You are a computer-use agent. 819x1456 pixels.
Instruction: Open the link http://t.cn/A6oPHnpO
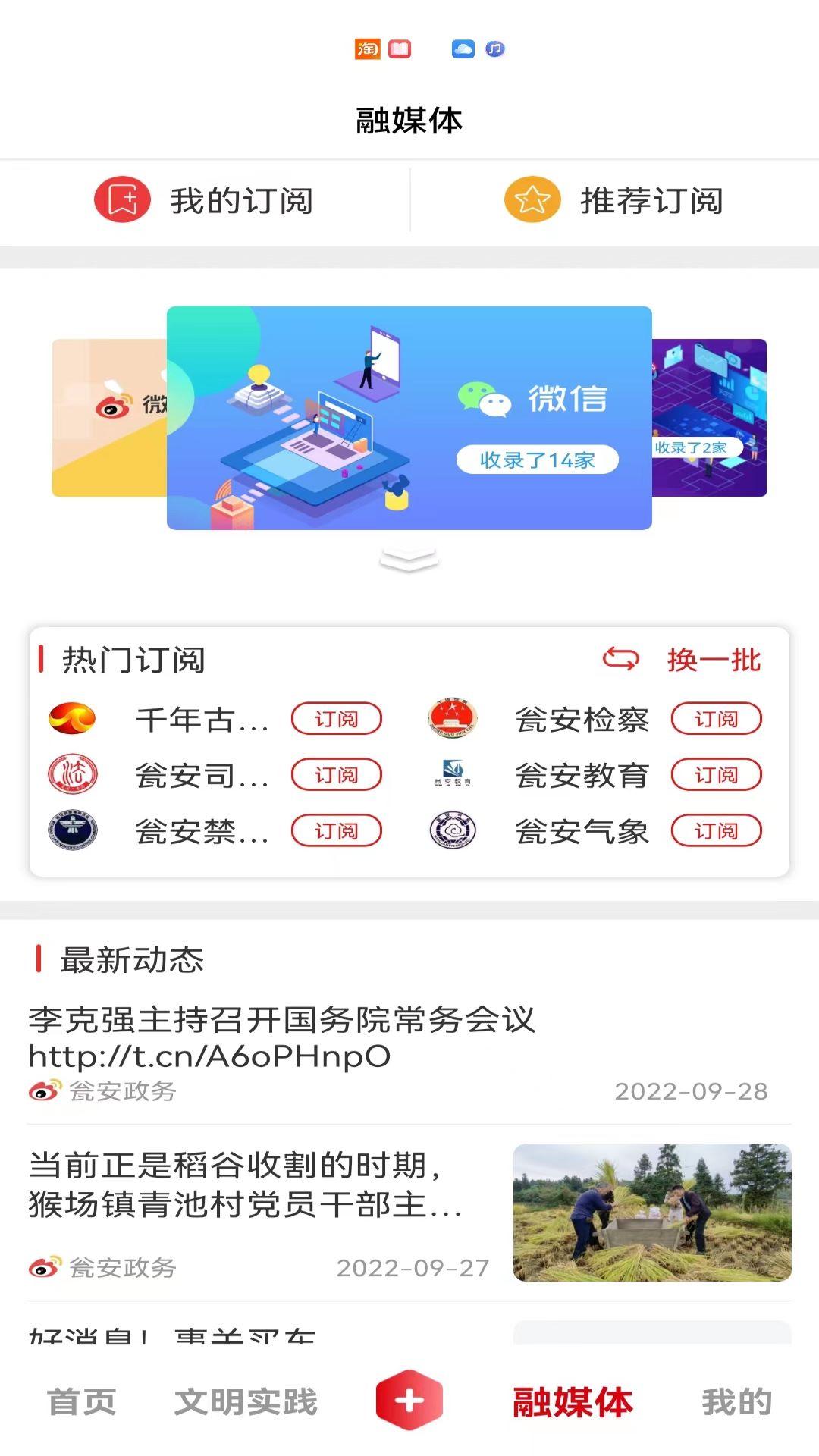(209, 1055)
